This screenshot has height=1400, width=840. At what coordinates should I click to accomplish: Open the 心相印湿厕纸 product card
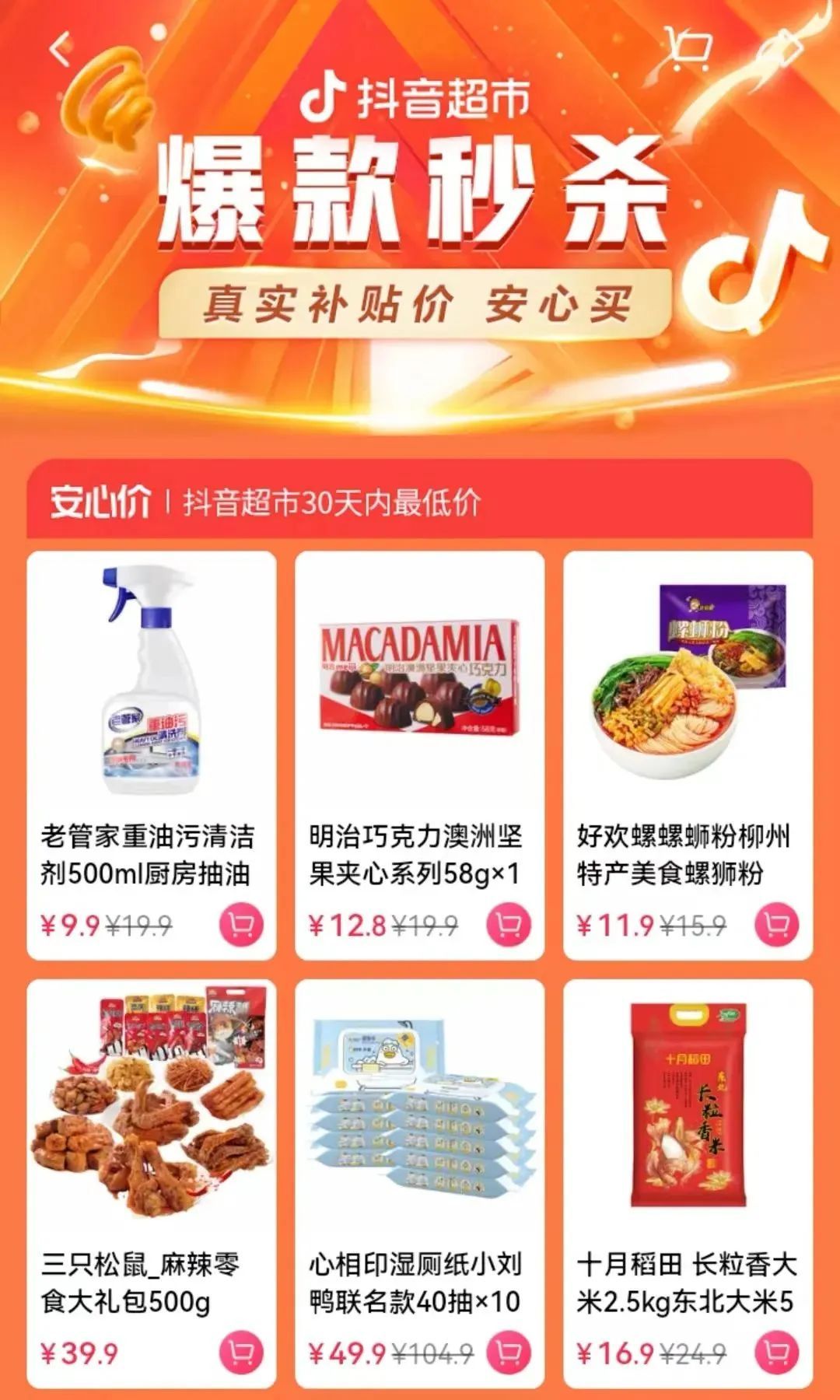coord(419,1128)
